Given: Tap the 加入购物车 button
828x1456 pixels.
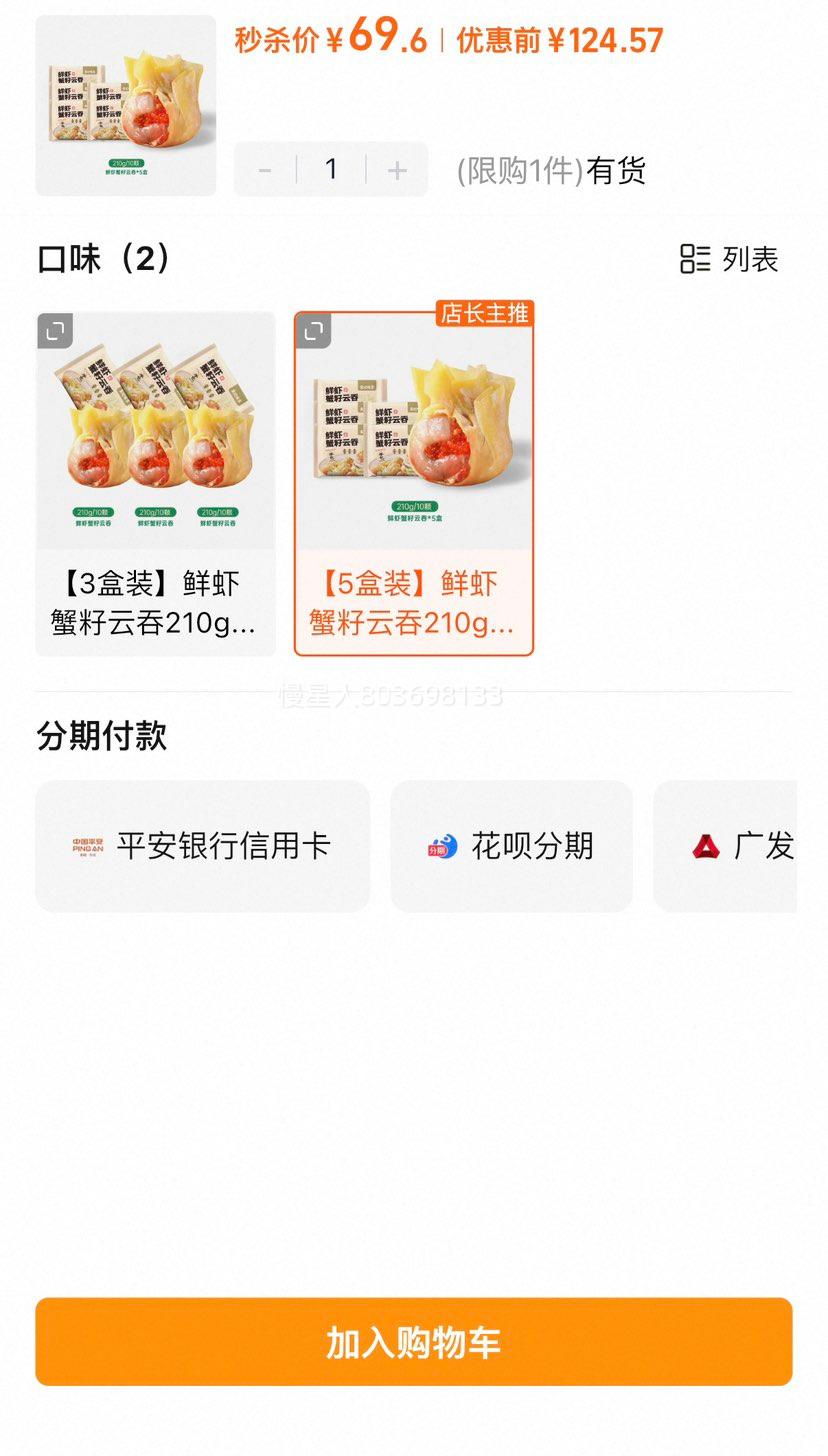Looking at the screenshot, I should point(414,1342).
